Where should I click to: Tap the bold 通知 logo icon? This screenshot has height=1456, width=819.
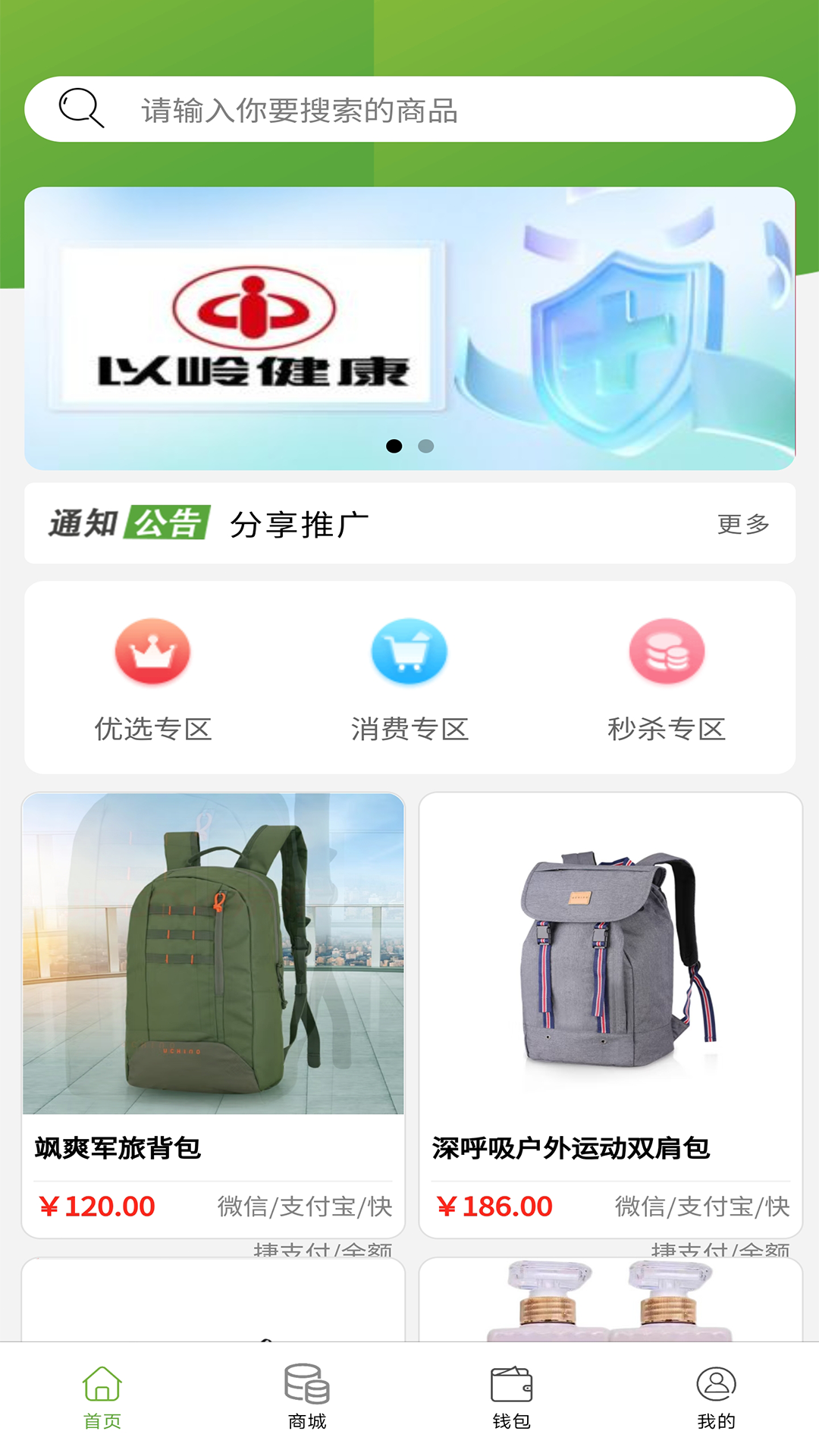[x=83, y=522]
